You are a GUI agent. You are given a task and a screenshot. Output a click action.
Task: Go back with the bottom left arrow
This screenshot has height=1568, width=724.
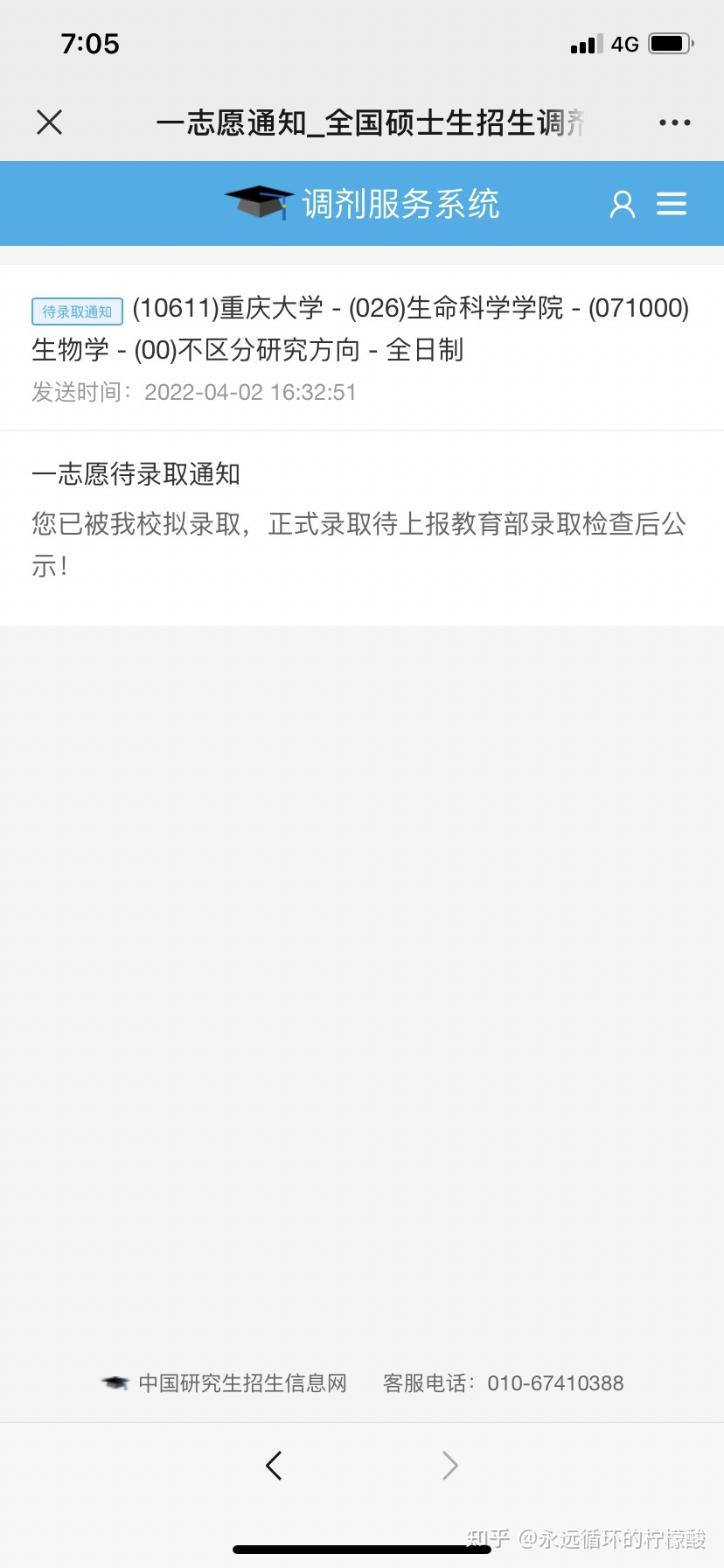pos(274,1465)
